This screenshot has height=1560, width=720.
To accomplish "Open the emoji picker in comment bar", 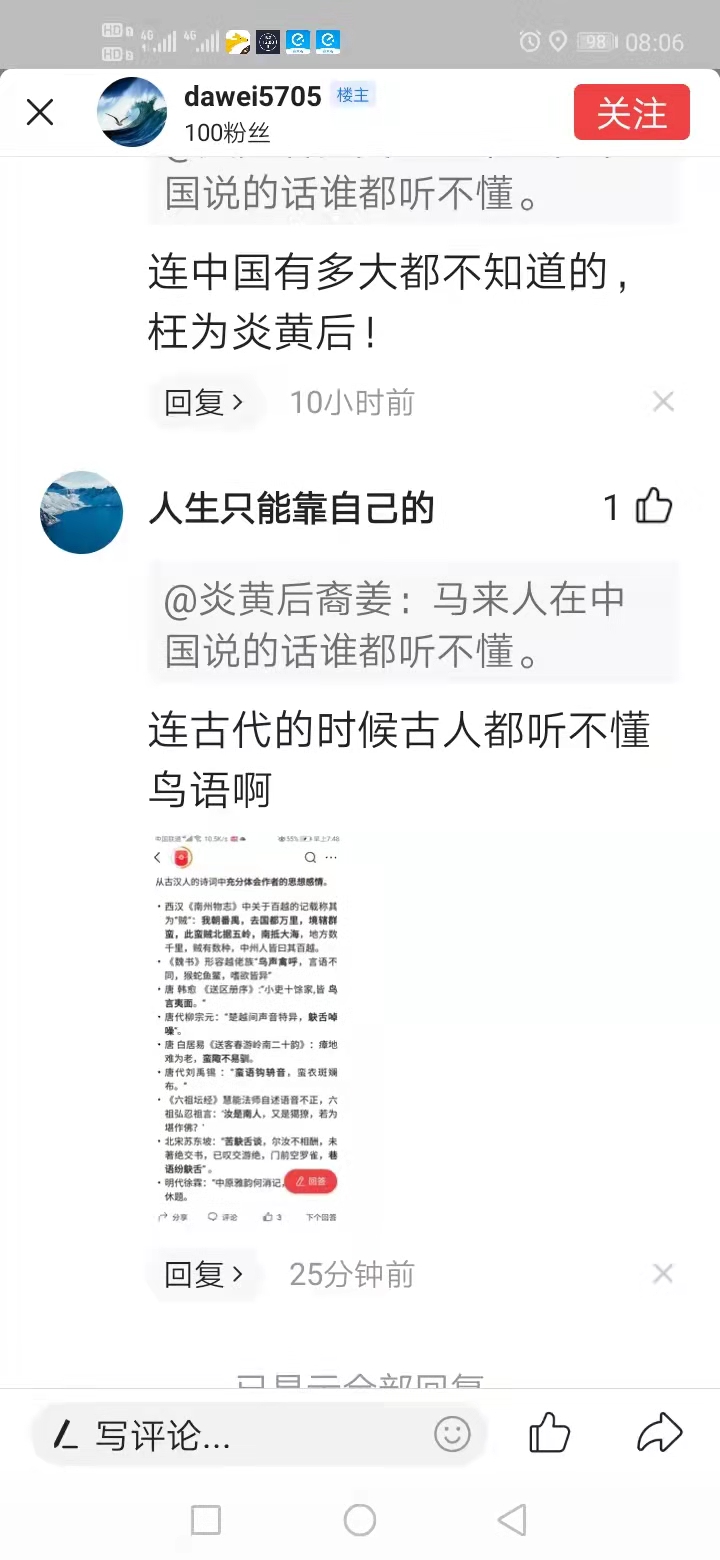I will click(x=452, y=1434).
